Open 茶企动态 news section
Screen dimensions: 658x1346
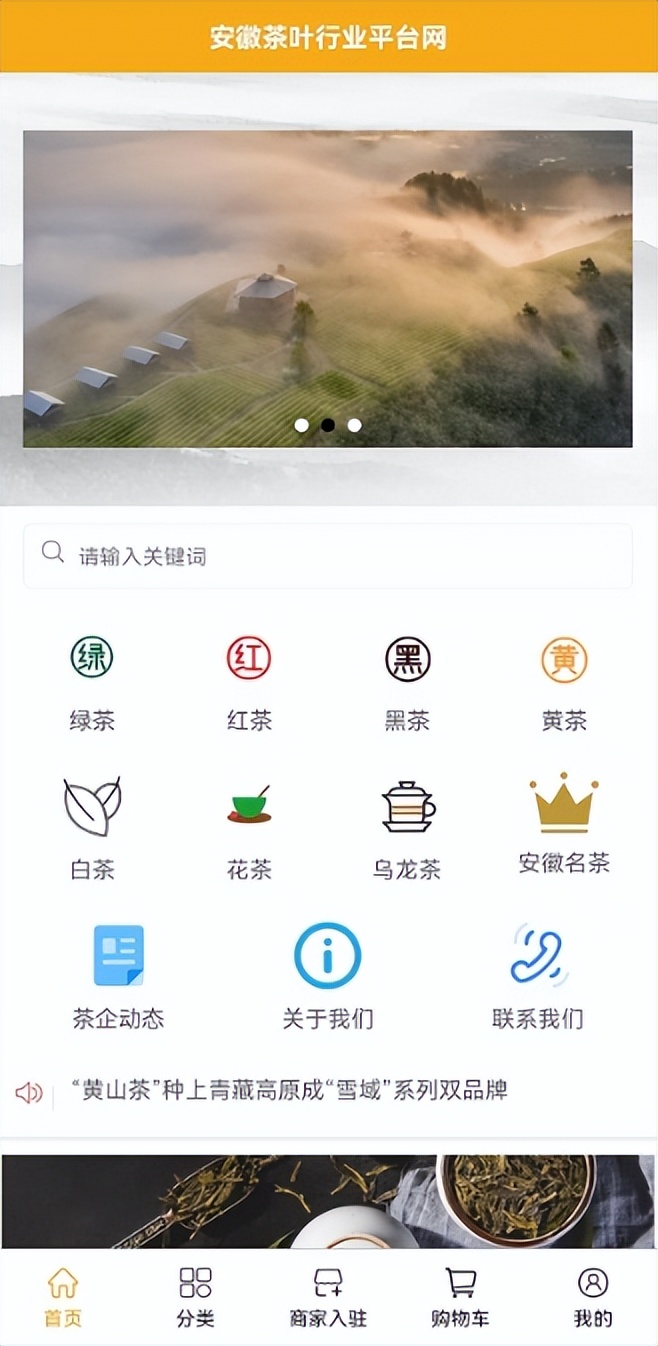point(118,975)
